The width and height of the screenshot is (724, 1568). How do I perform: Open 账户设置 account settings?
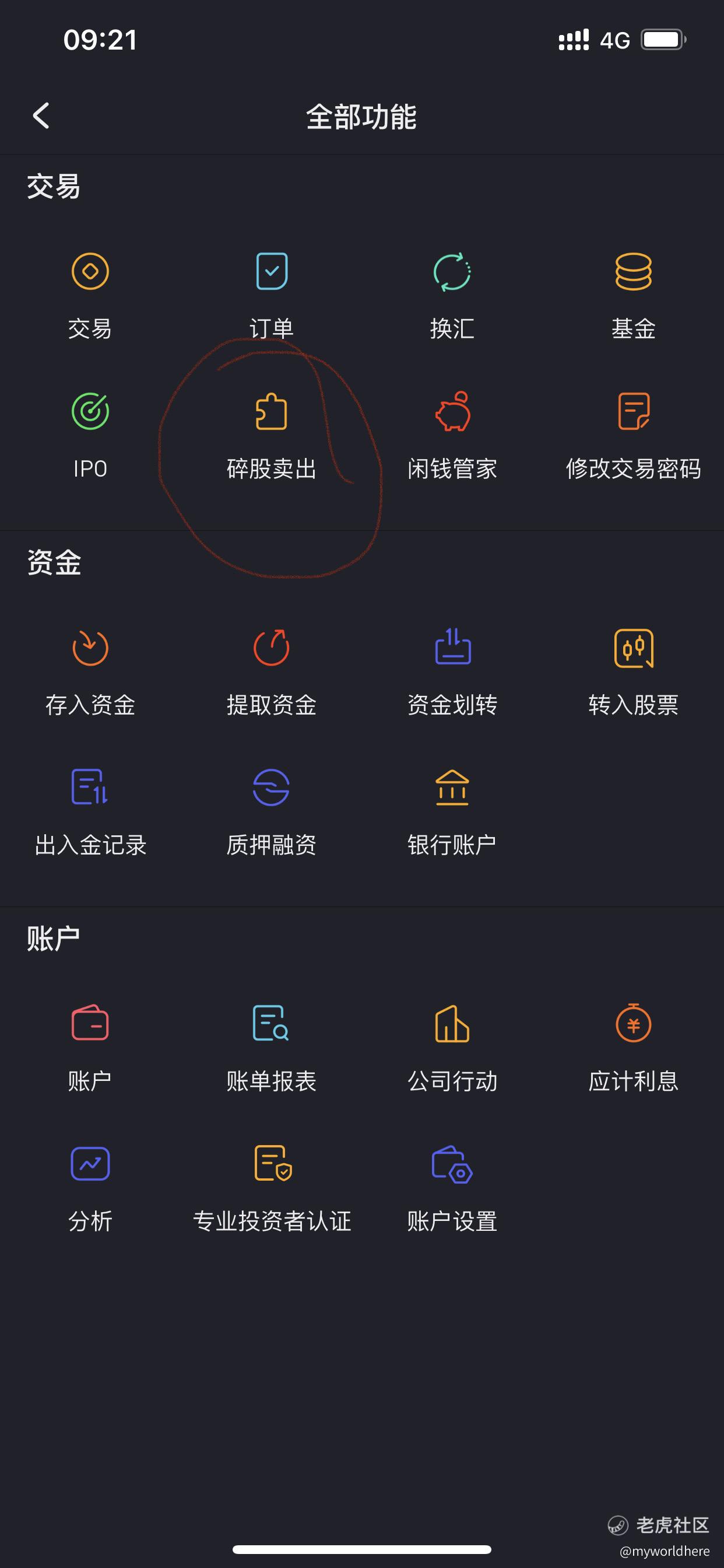[x=452, y=1188]
